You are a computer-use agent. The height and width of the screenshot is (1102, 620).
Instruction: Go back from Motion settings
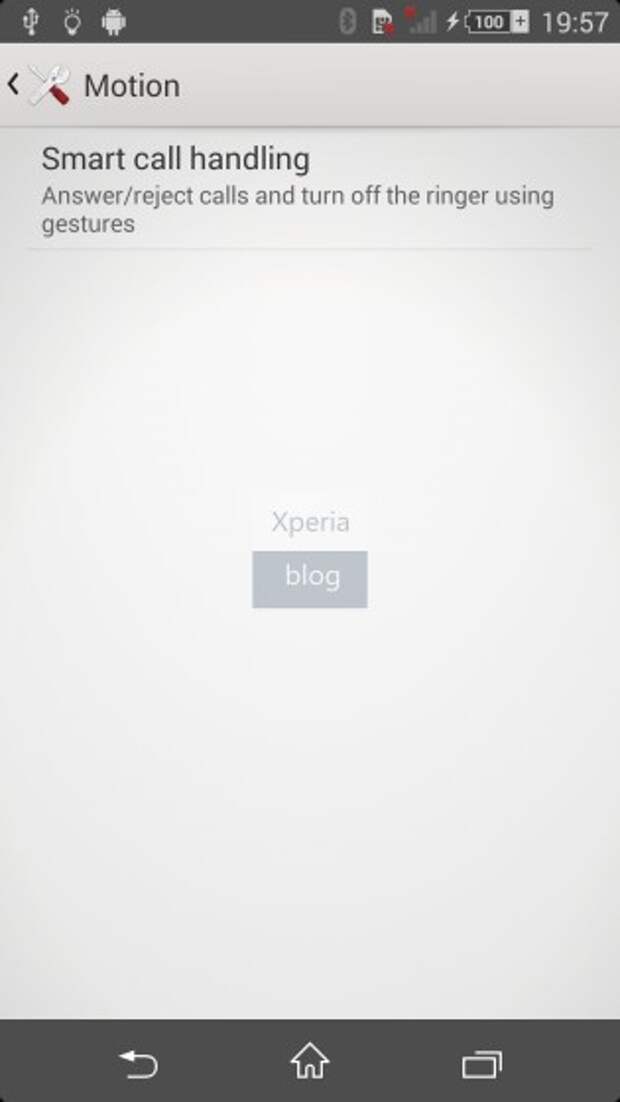tap(40, 86)
